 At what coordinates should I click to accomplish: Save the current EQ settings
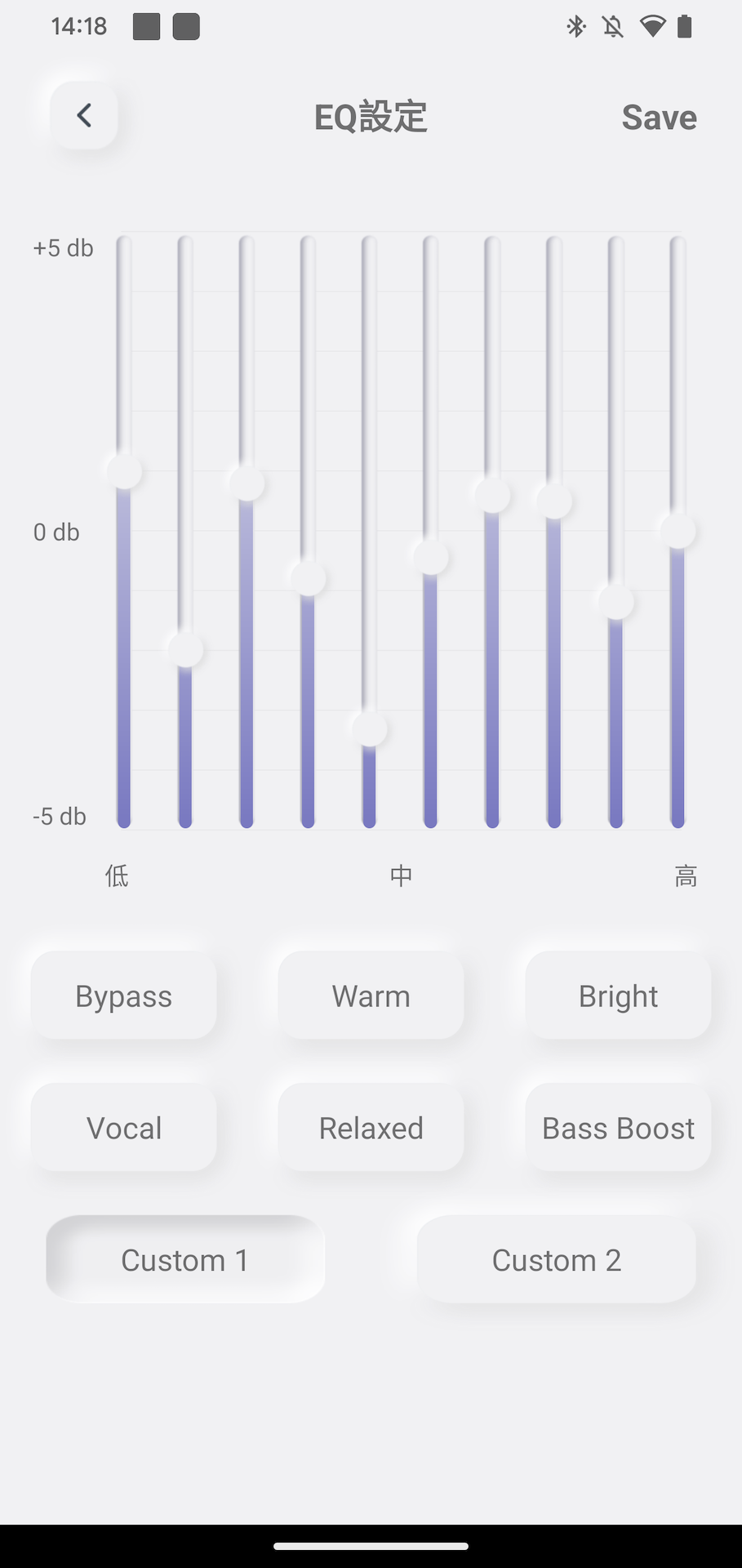[659, 117]
